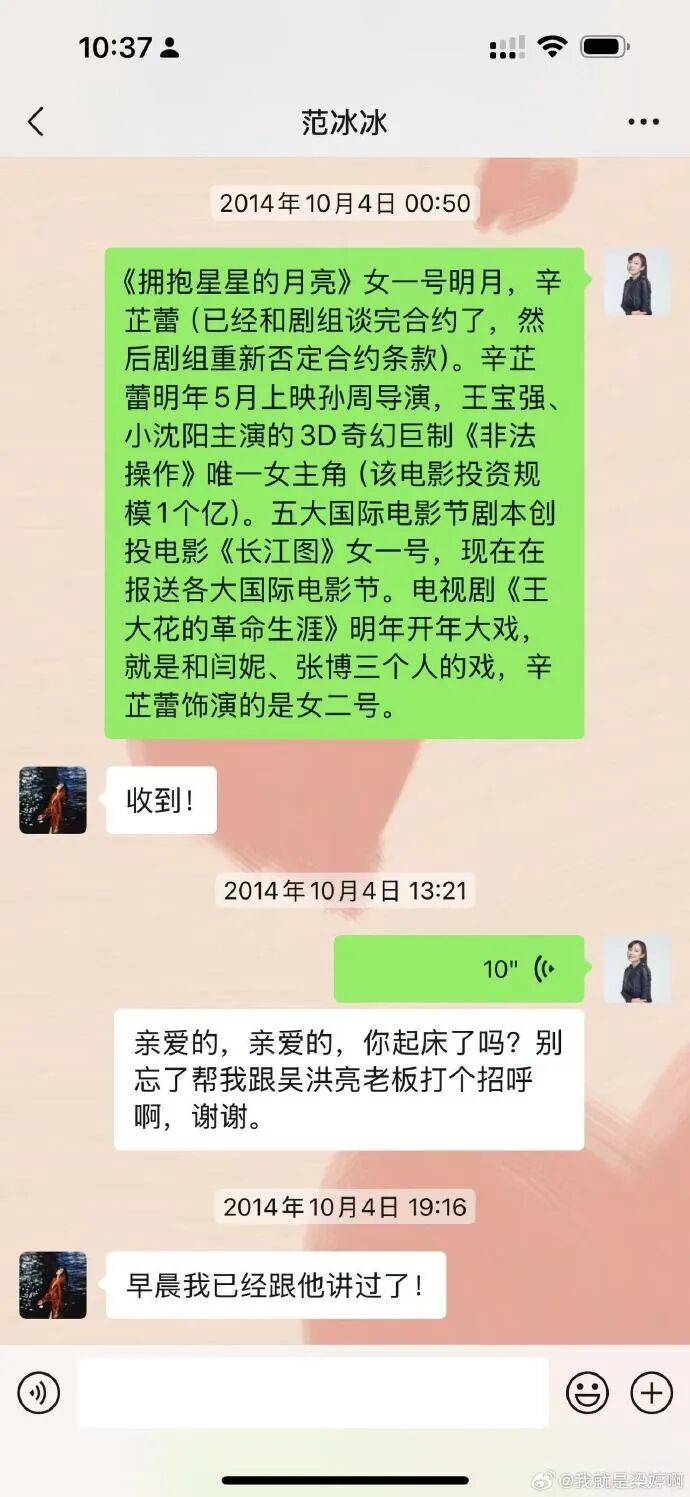
Task: Open the chat info overflow menu
Action: pyautogui.click(x=643, y=122)
